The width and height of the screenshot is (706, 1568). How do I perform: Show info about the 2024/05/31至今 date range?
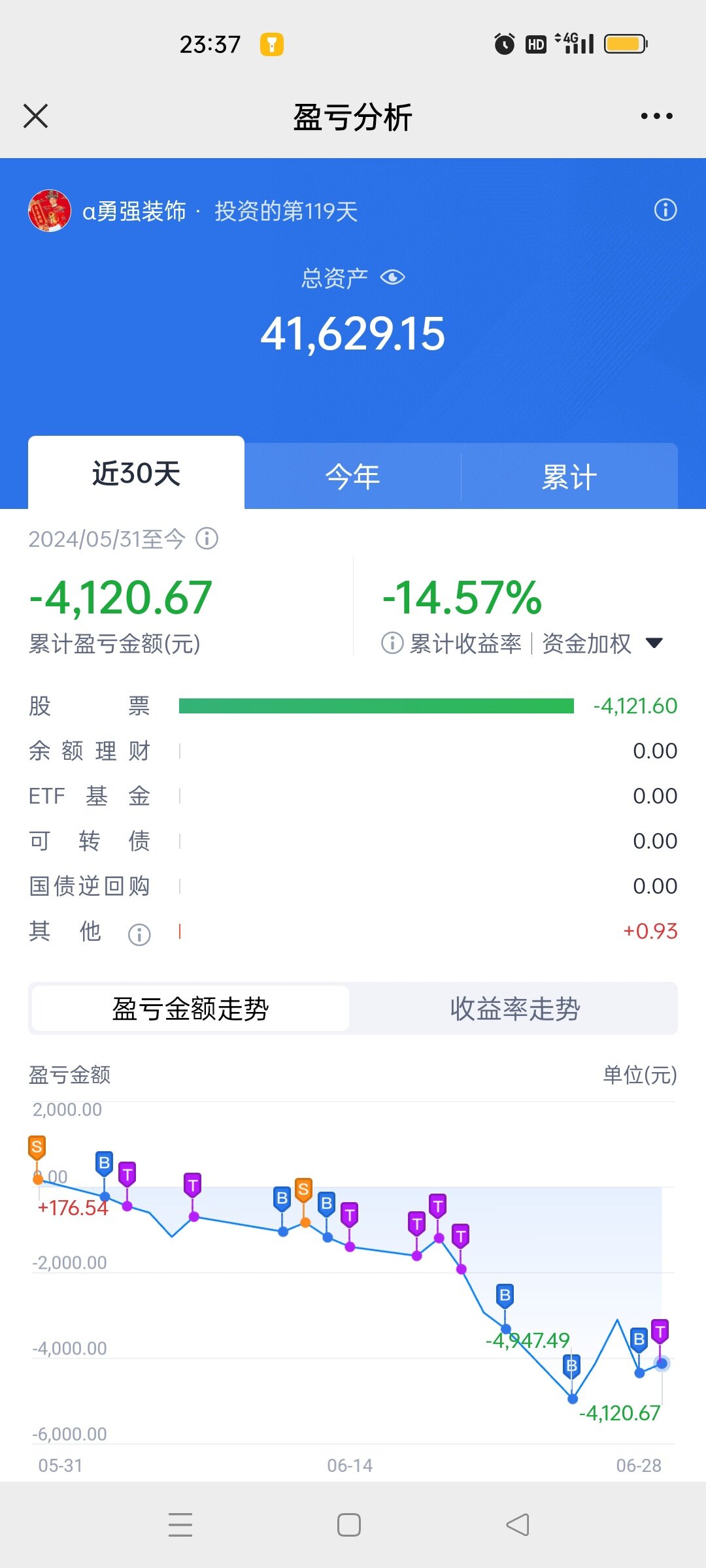[207, 539]
